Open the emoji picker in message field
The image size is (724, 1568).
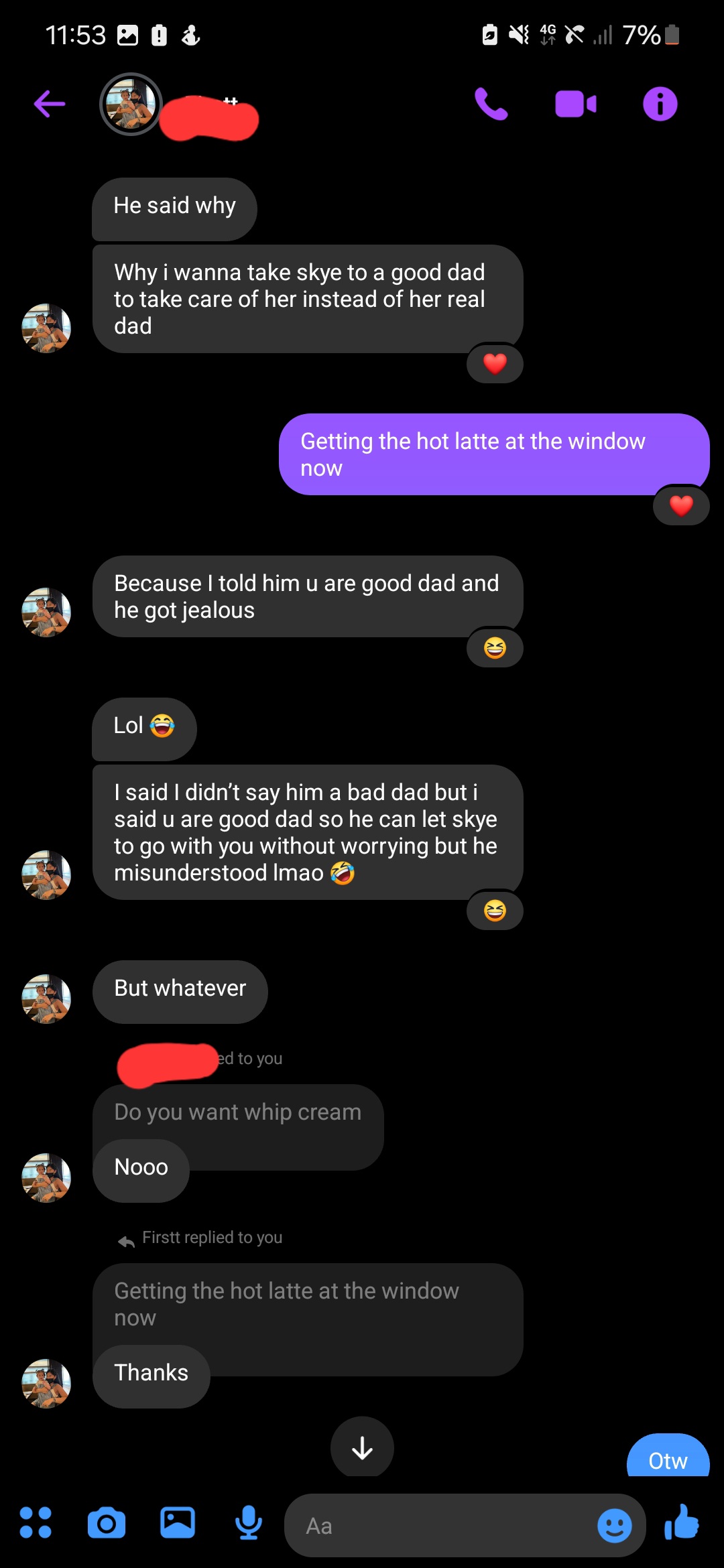click(x=614, y=1526)
